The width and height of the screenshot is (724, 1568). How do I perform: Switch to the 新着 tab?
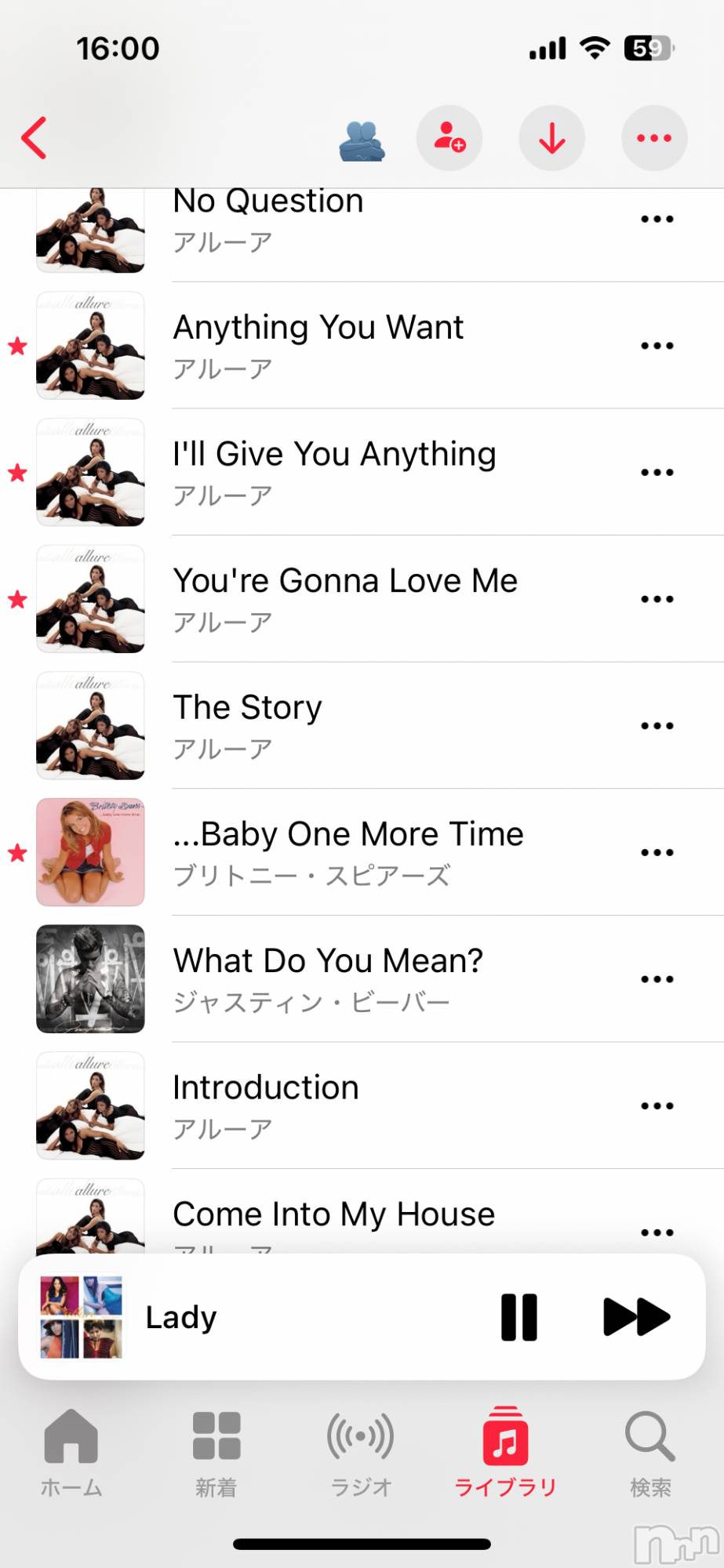click(x=216, y=1452)
